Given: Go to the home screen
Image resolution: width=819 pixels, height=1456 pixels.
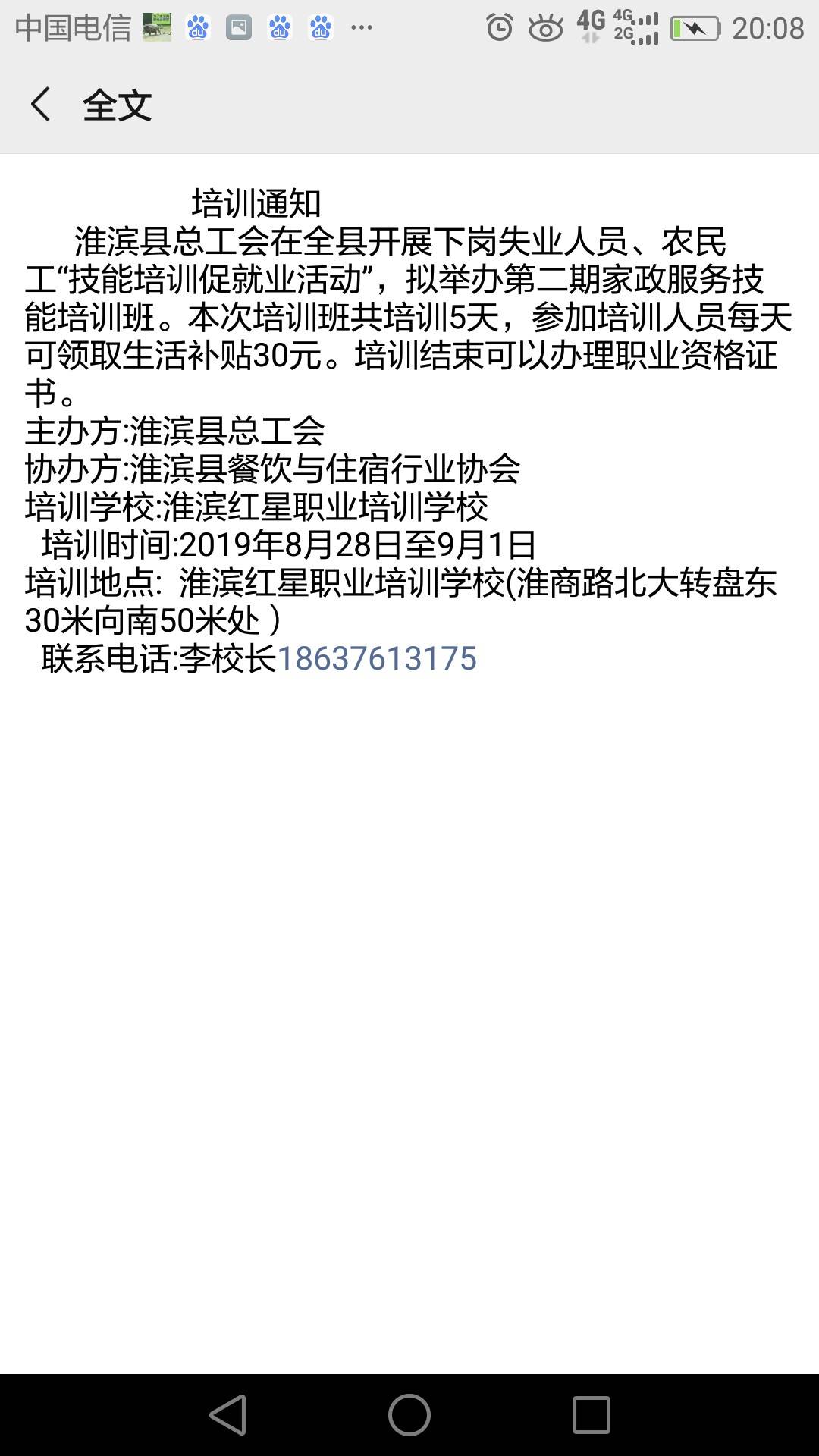Looking at the screenshot, I should tap(409, 1414).
